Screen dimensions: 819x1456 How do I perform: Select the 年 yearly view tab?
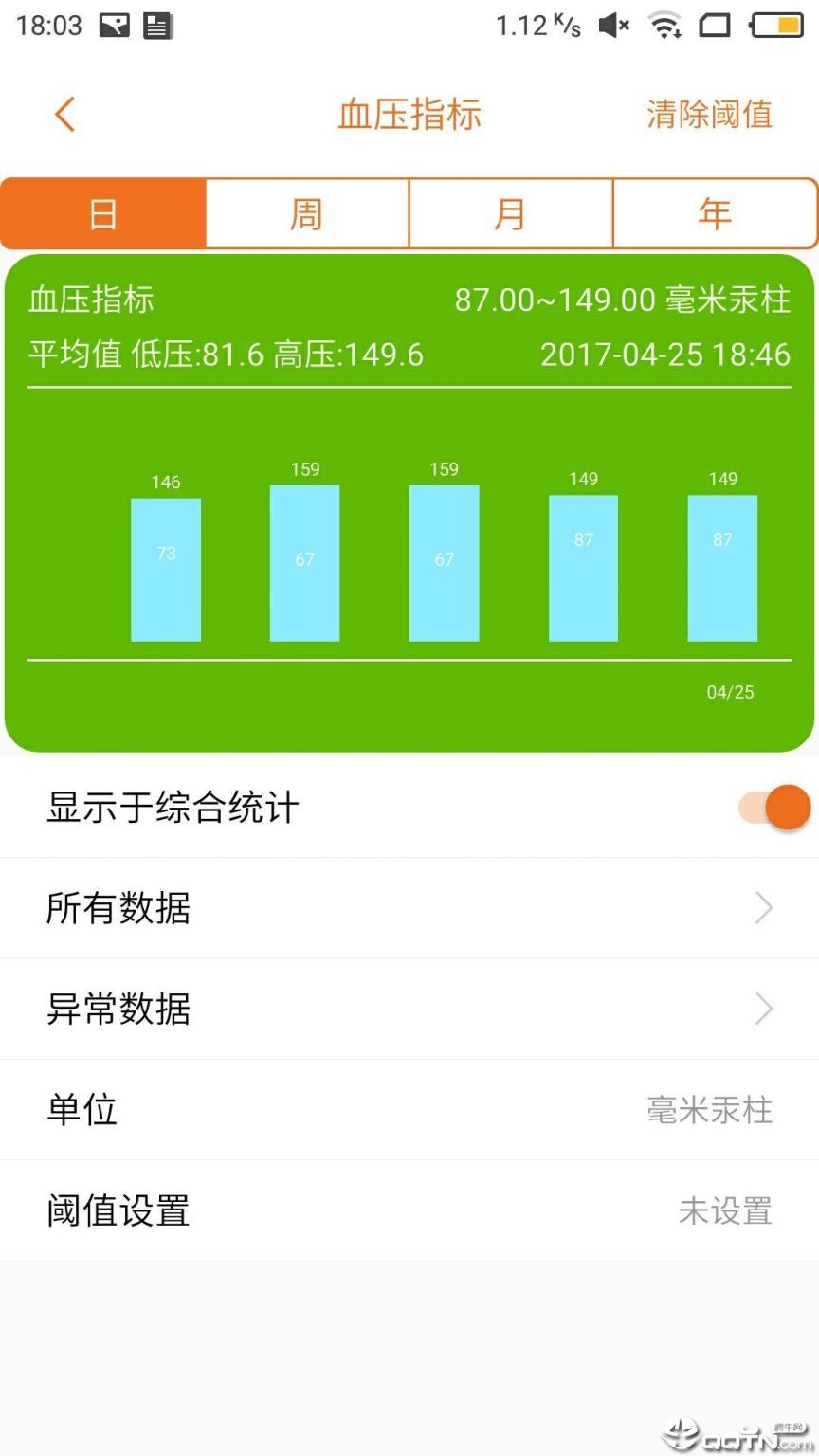(x=717, y=213)
